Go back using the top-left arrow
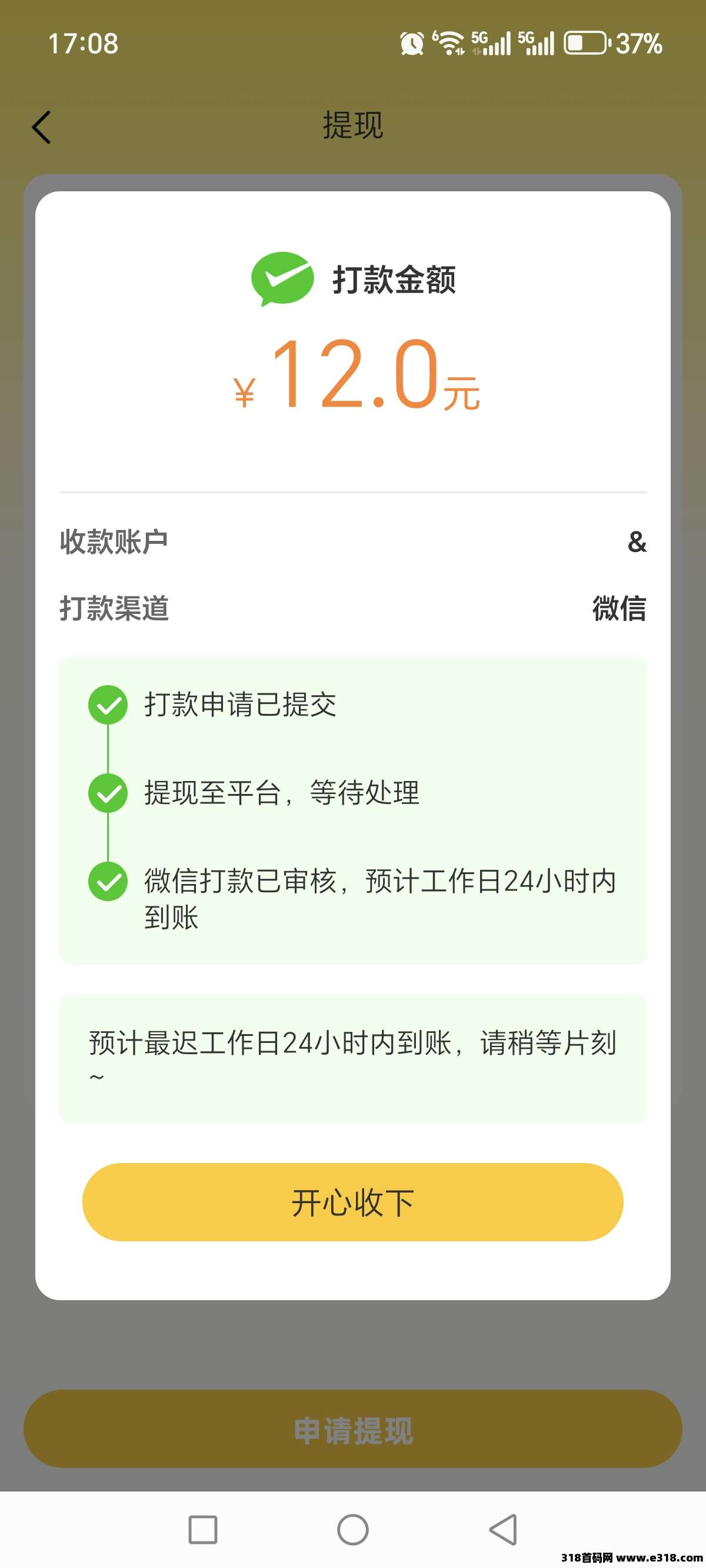Viewport: 706px width, 1568px height. pos(41,127)
